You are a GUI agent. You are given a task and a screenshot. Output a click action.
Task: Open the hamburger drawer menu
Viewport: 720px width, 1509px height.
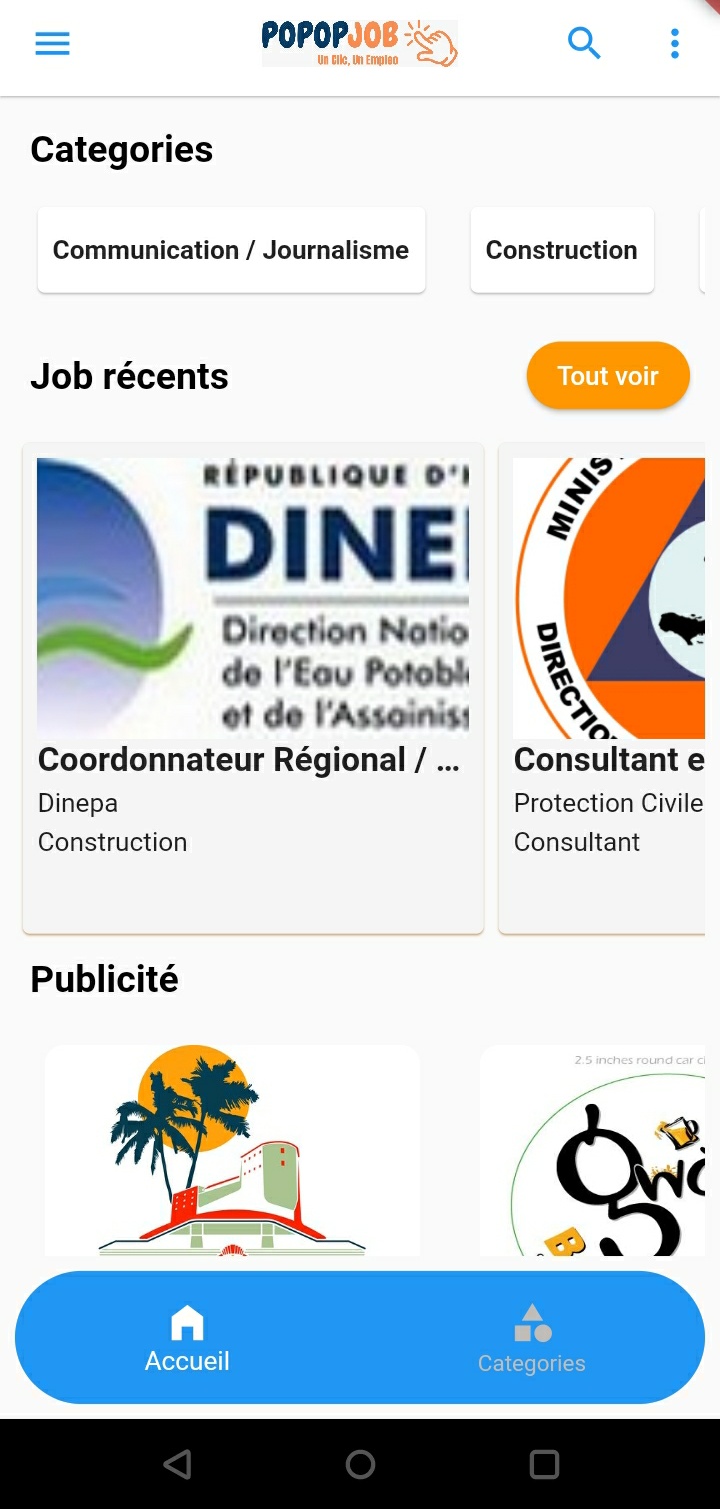pos(52,44)
